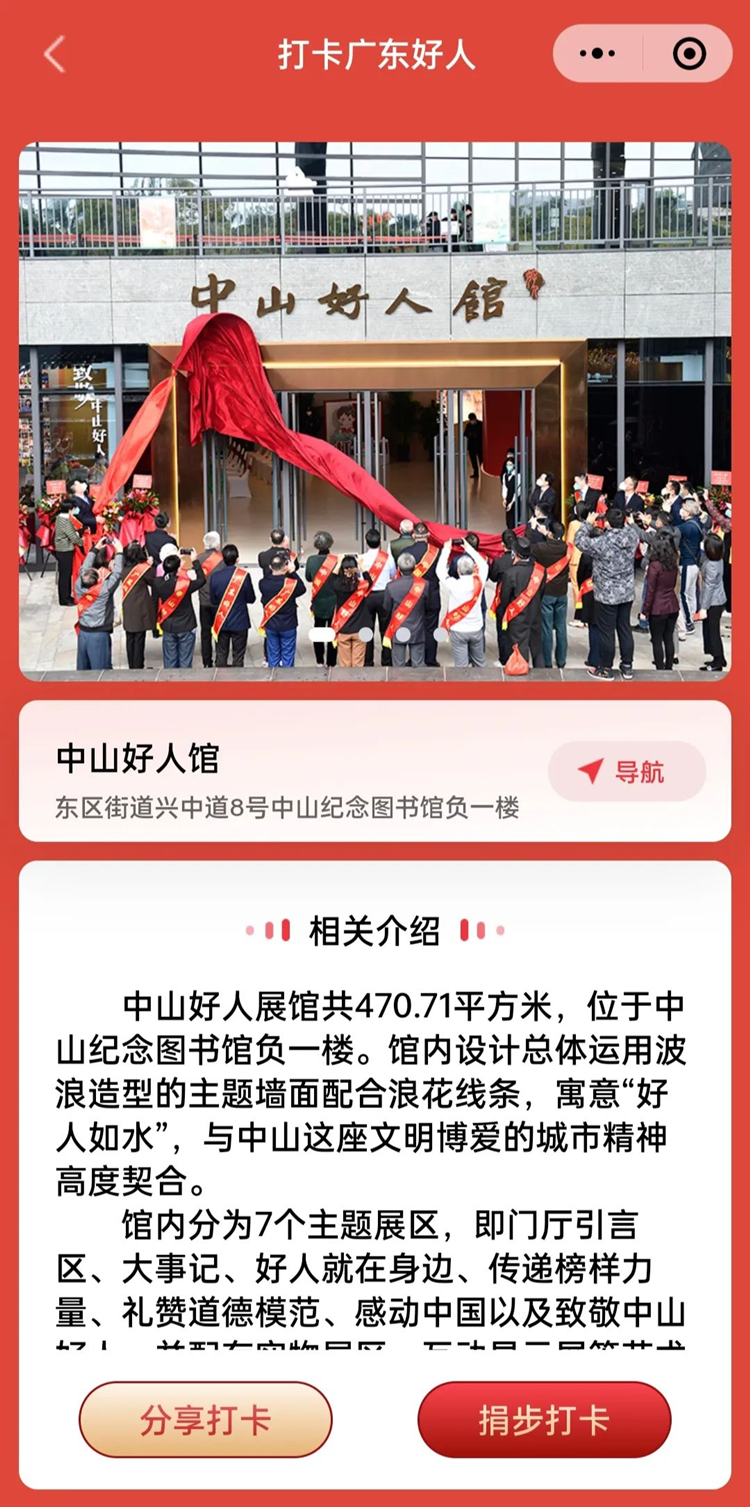The width and height of the screenshot is (750, 1507).
Task: Start navigation to 中山好人馆 via 导航
Action: 626,772
